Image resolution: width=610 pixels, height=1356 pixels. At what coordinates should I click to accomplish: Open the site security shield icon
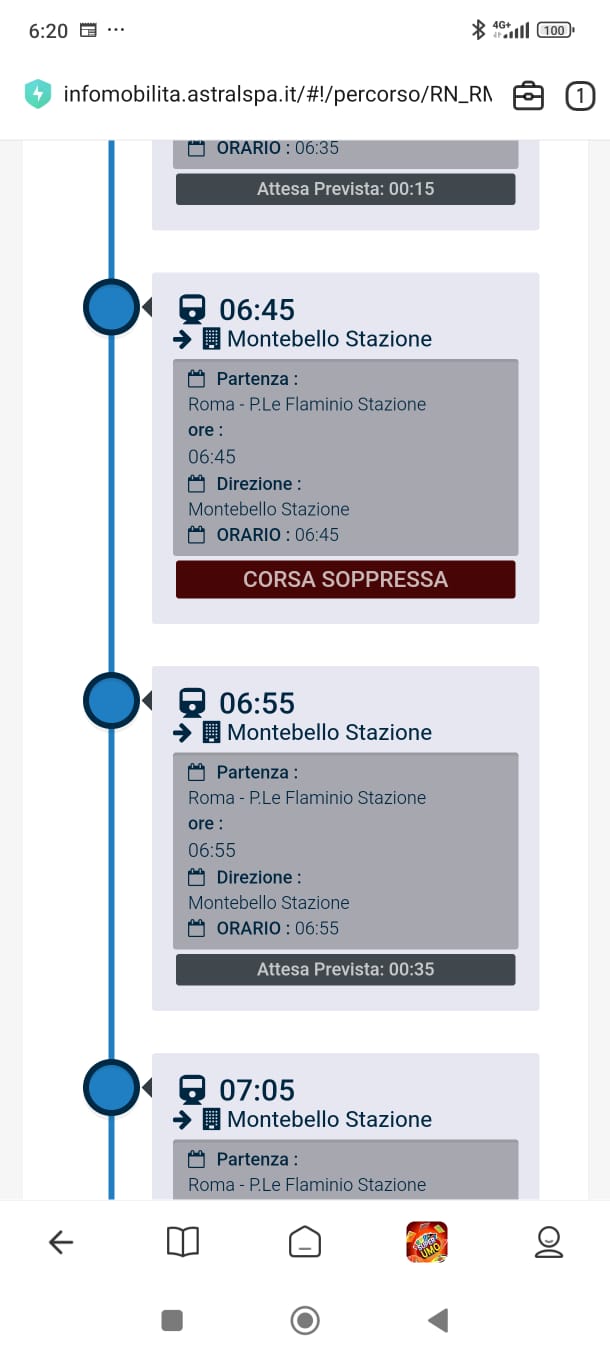[38, 95]
